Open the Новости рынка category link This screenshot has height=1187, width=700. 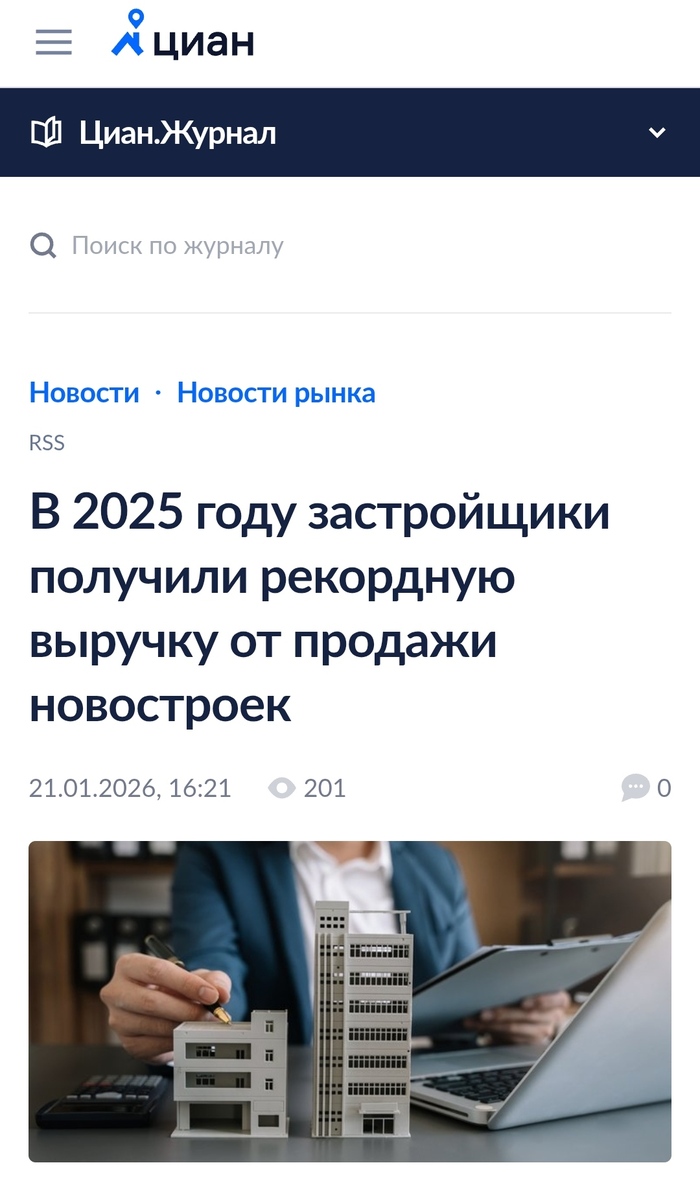(x=276, y=393)
